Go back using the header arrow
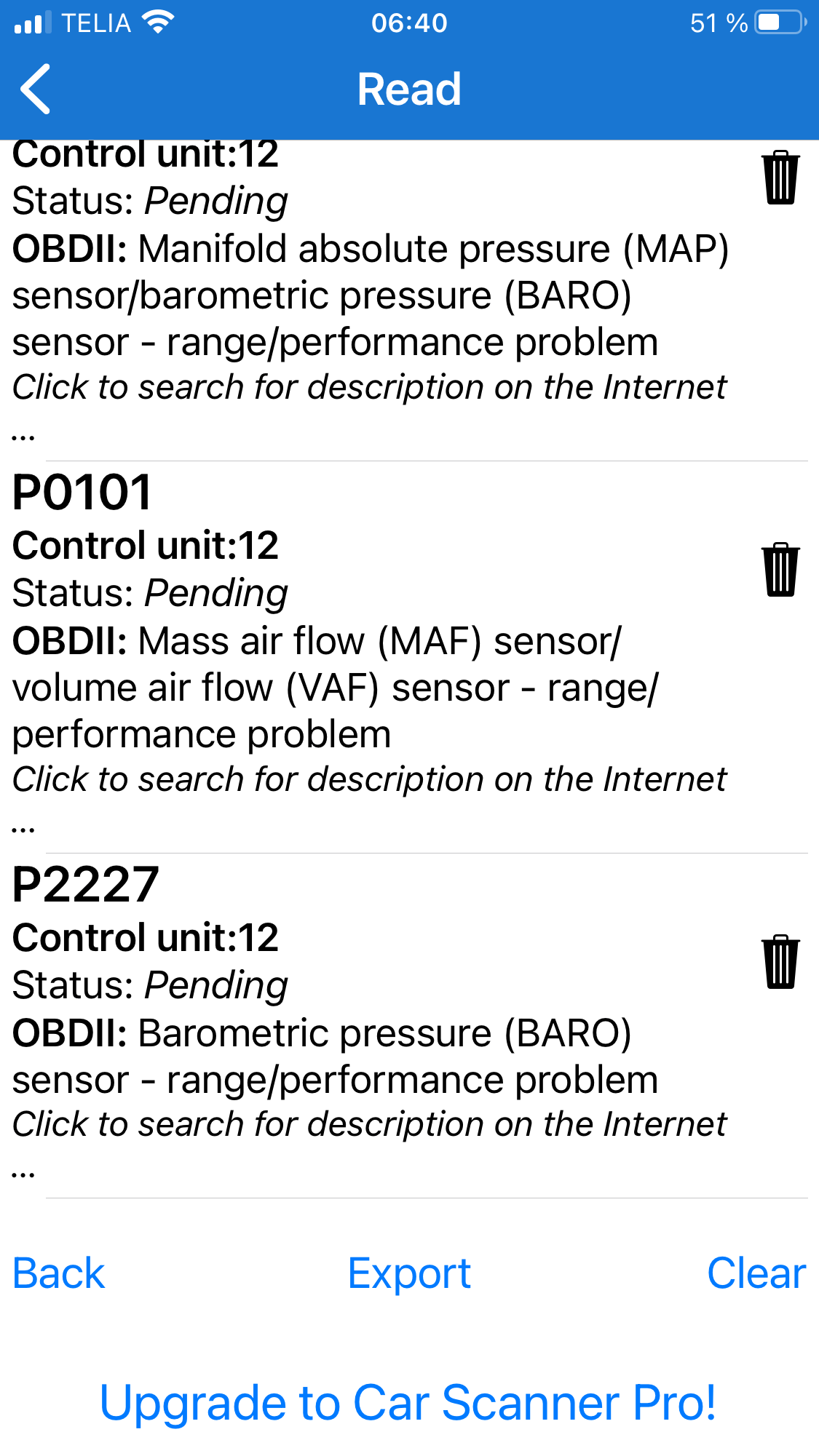Screen dimensions: 819x1456 (36, 89)
